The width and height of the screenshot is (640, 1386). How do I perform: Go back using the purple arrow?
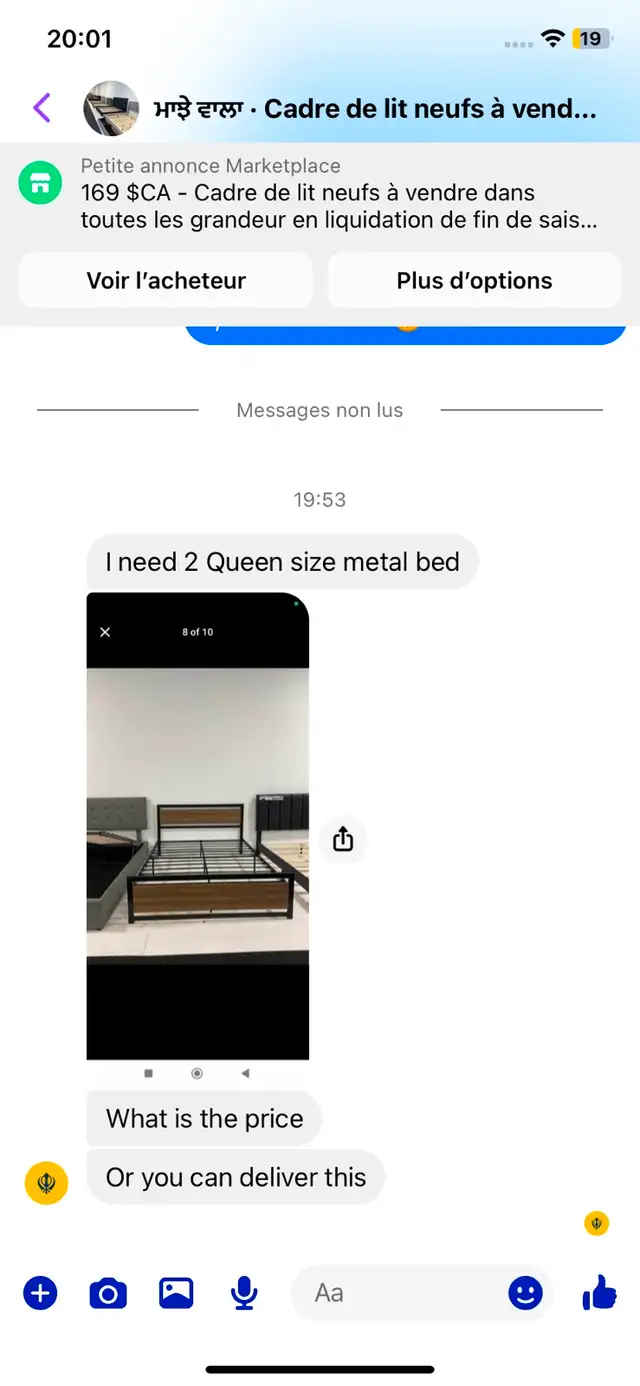click(41, 108)
